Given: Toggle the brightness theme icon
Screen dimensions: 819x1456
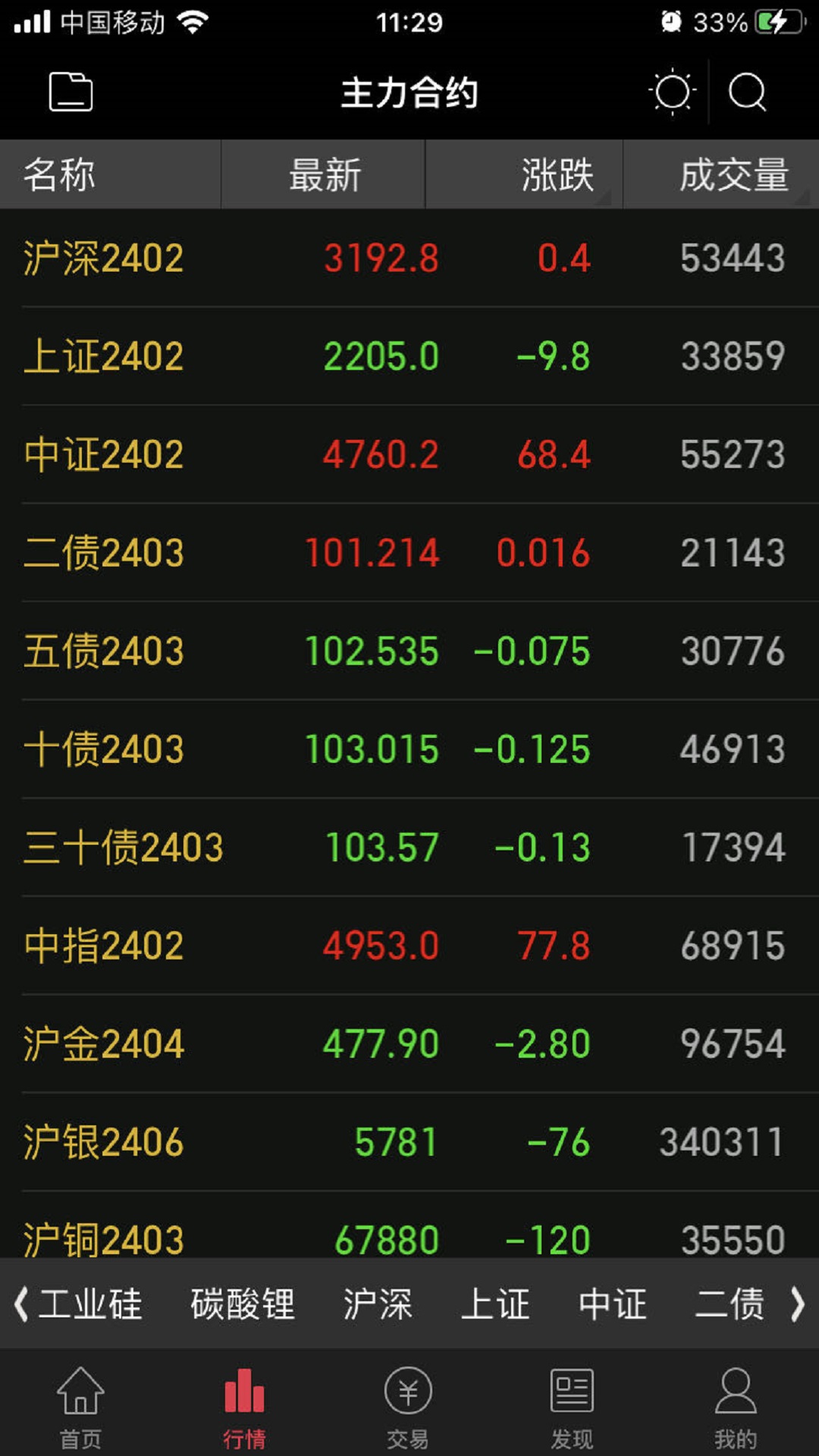Looking at the screenshot, I should click(x=672, y=93).
